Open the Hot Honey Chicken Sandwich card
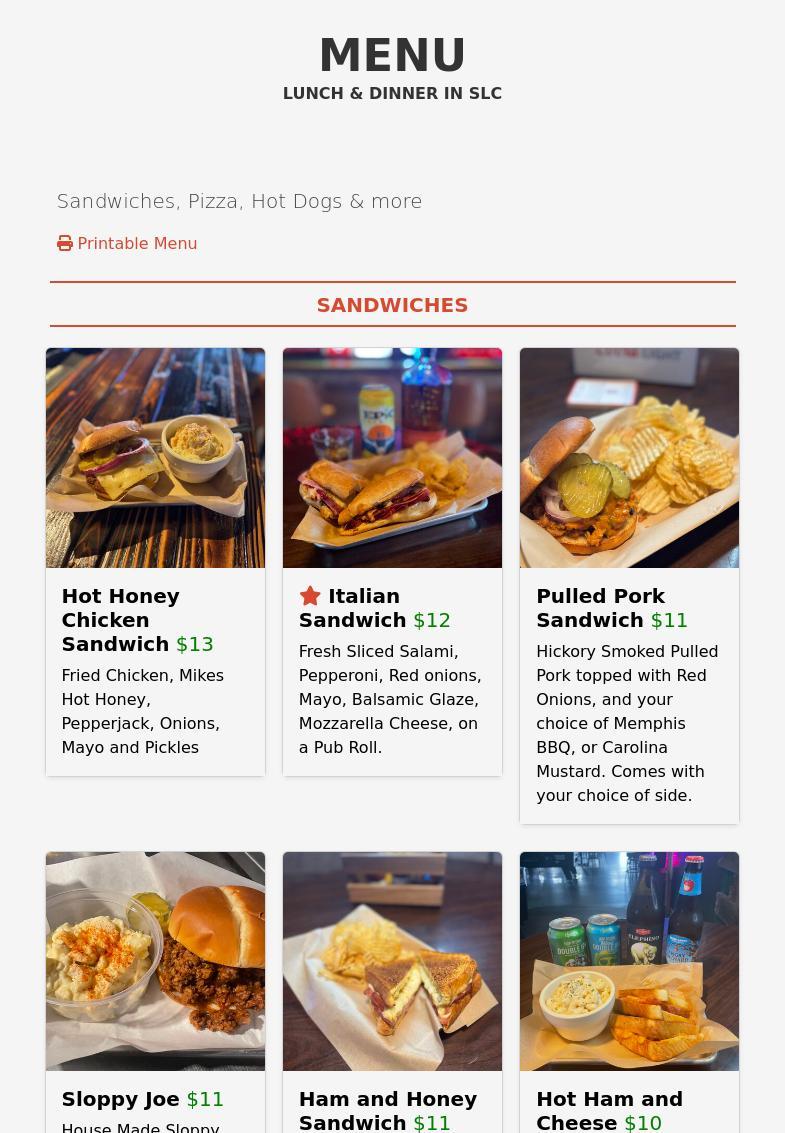The image size is (785, 1133). (155, 560)
